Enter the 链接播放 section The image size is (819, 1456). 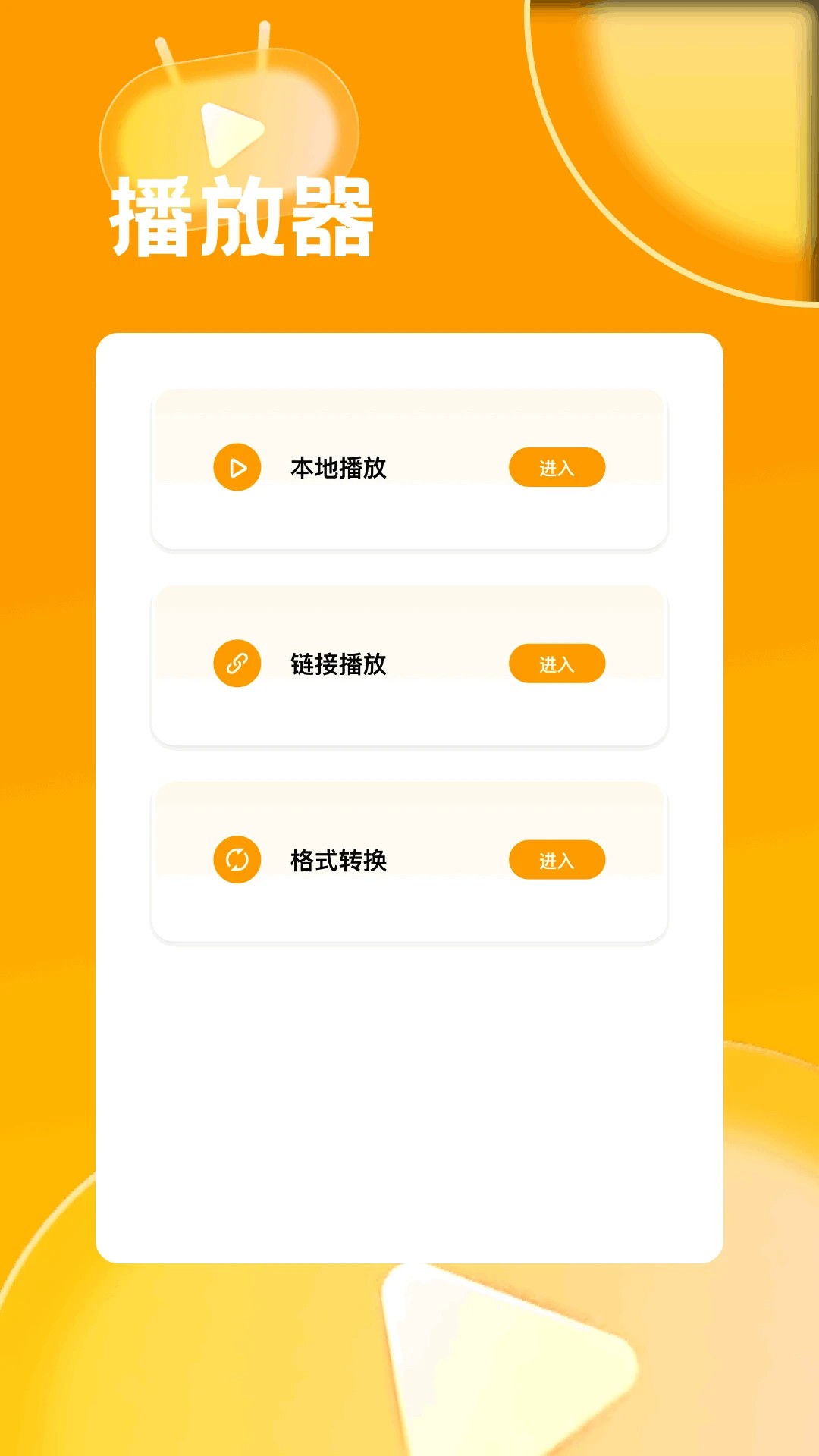coord(557,663)
